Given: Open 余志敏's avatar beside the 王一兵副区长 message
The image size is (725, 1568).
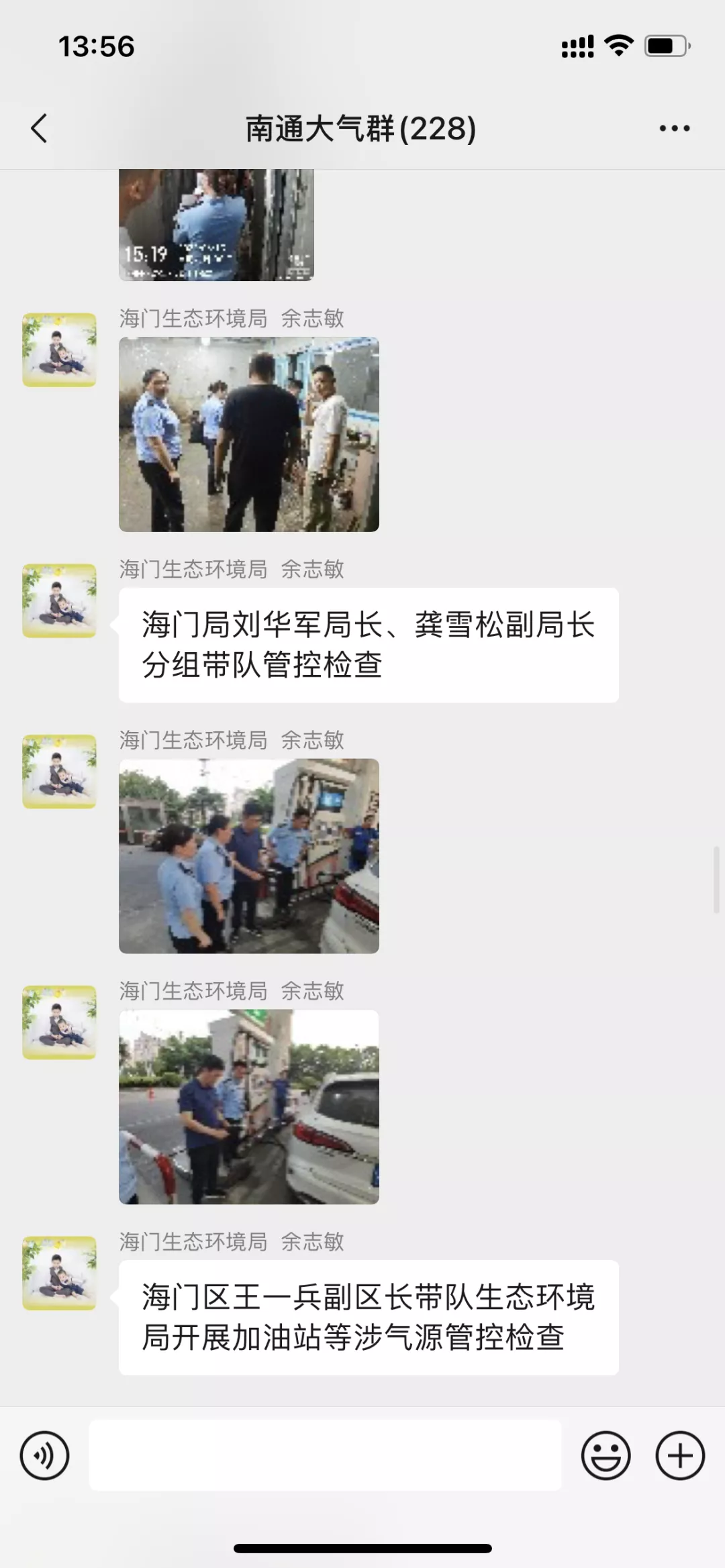Looking at the screenshot, I should pos(59,1273).
